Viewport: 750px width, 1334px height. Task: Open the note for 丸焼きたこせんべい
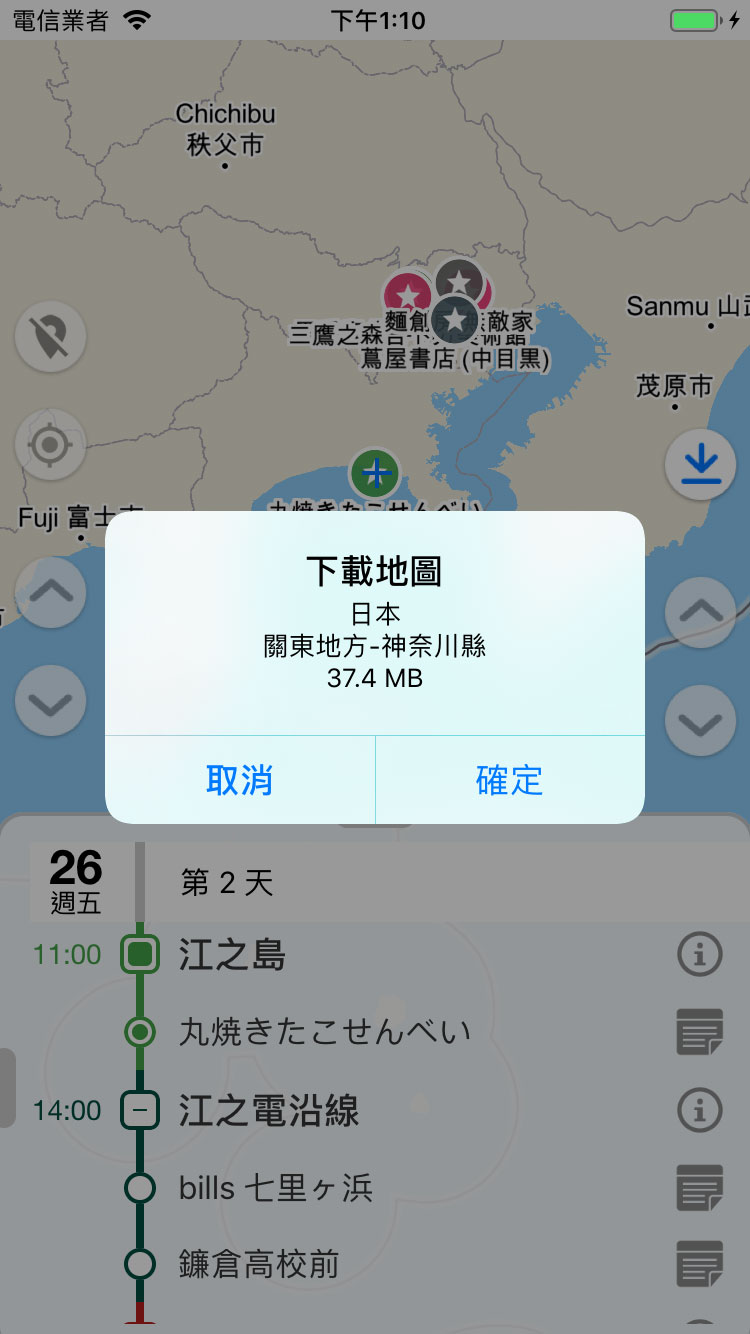pyautogui.click(x=699, y=1032)
